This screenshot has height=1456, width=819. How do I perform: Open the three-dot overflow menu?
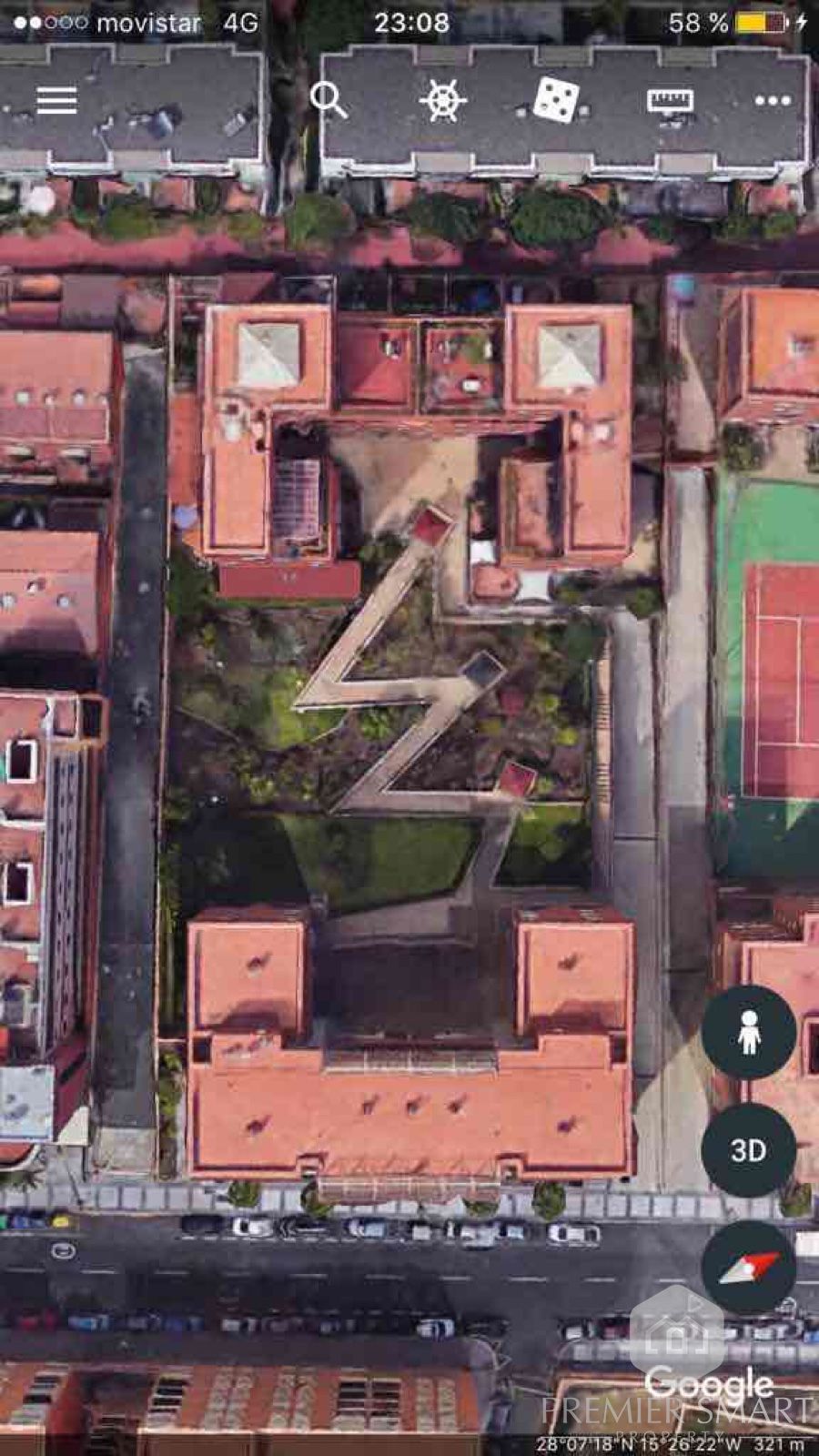pyautogui.click(x=773, y=101)
